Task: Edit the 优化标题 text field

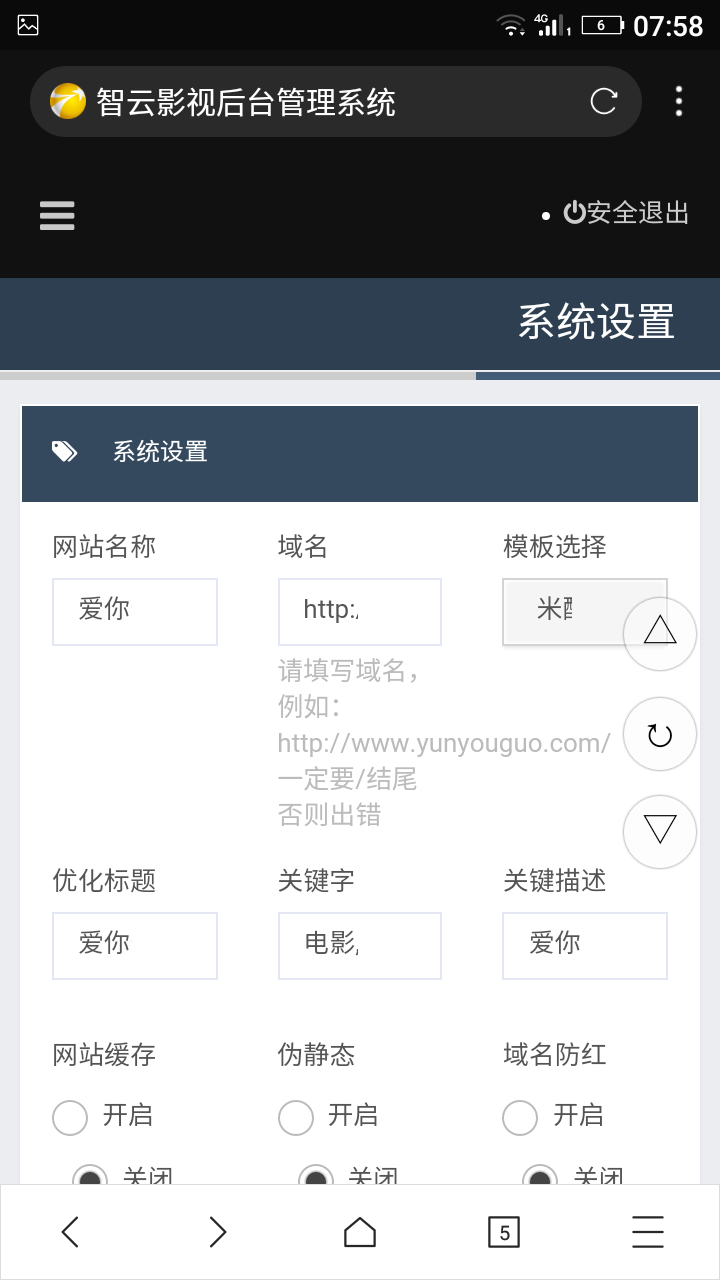Action: 135,946
